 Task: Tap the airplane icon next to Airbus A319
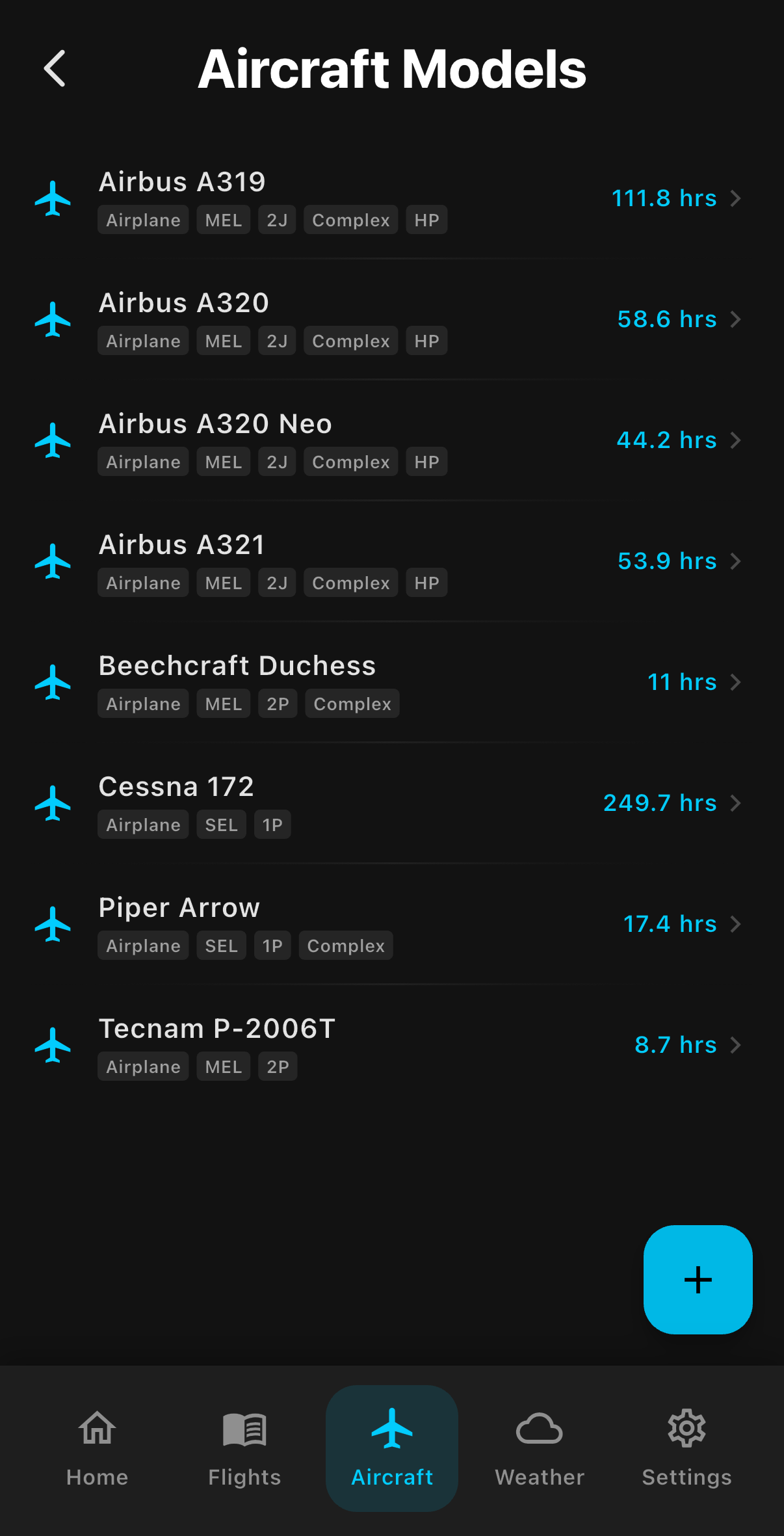coord(54,198)
